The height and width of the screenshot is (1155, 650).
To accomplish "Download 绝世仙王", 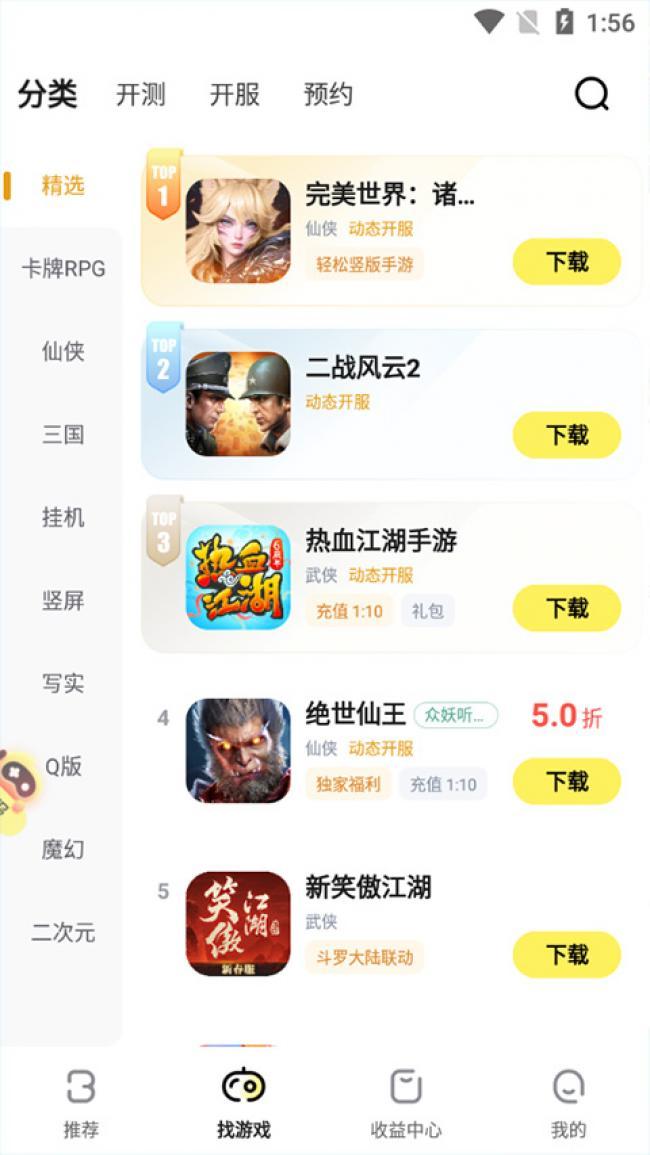I will click(x=566, y=781).
